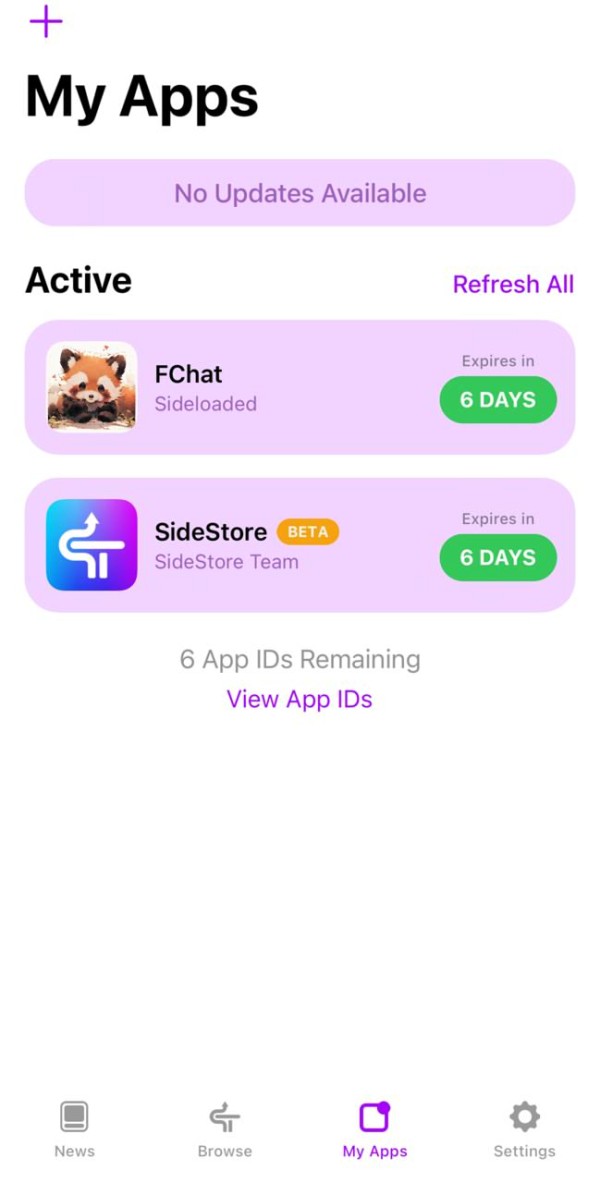The image size is (600, 1183).
Task: Refresh all active apps
Action: 513,284
